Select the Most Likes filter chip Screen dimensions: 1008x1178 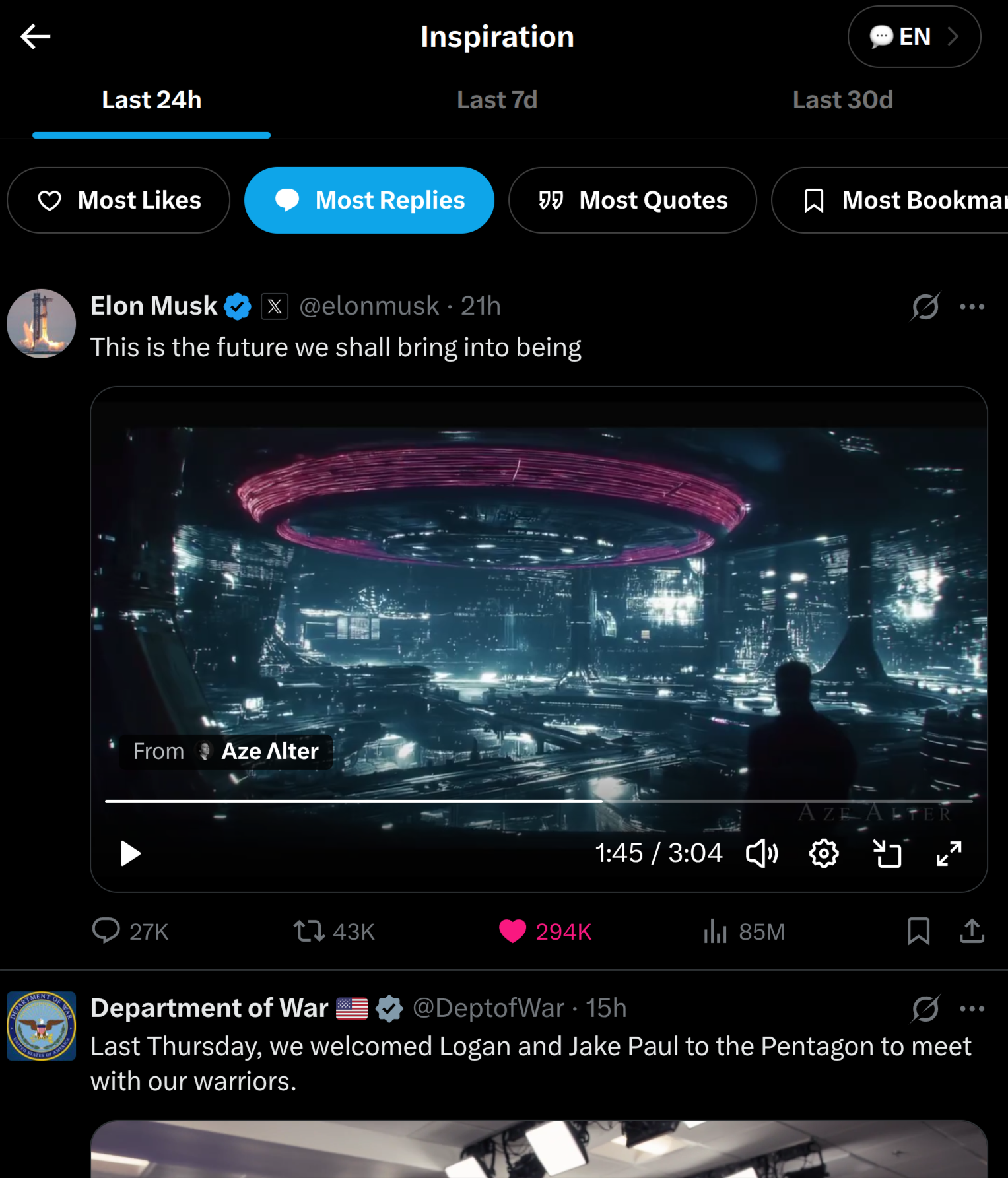tap(119, 200)
